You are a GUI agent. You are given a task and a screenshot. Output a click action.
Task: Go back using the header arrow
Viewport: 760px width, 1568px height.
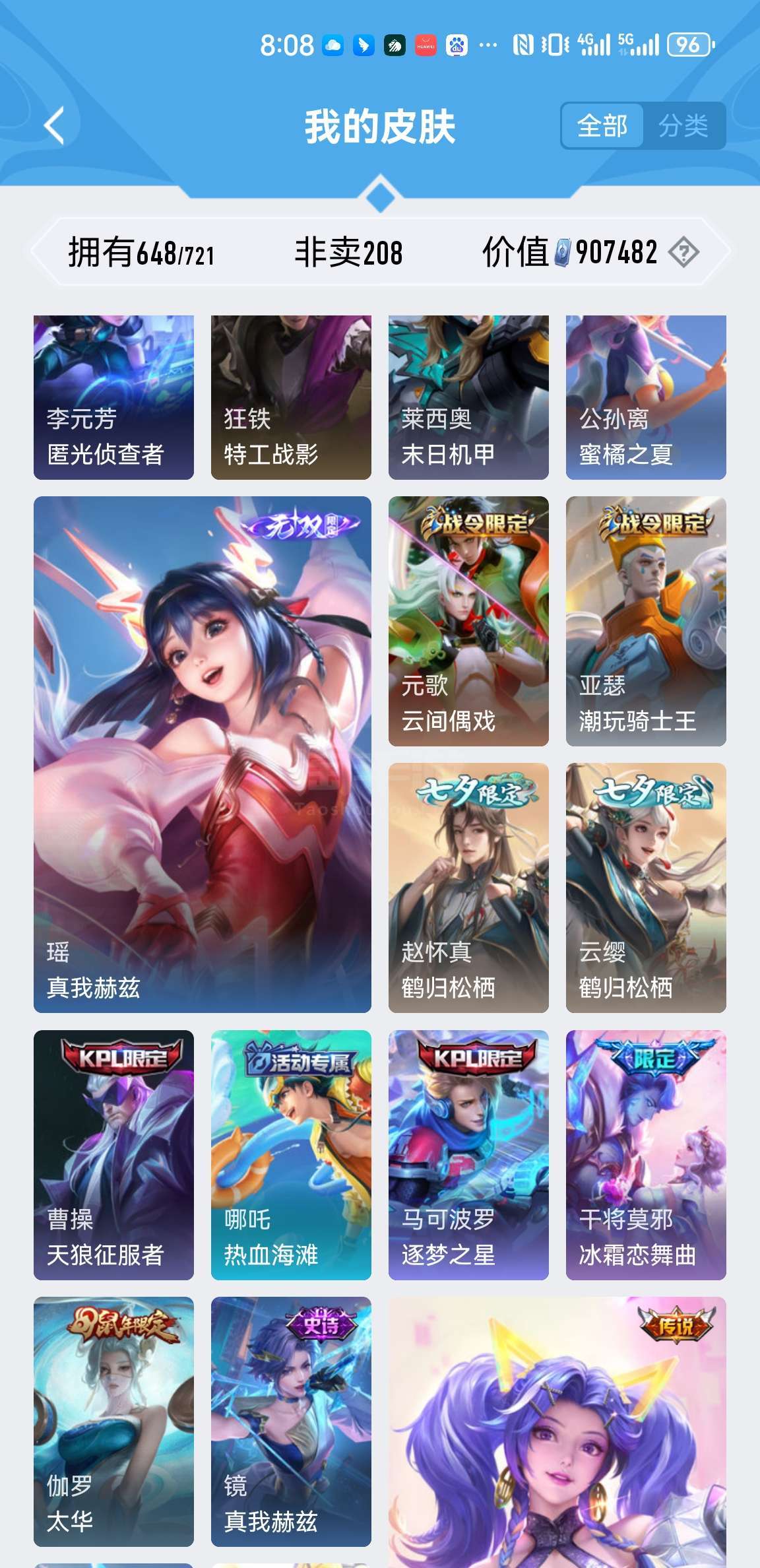coord(55,125)
